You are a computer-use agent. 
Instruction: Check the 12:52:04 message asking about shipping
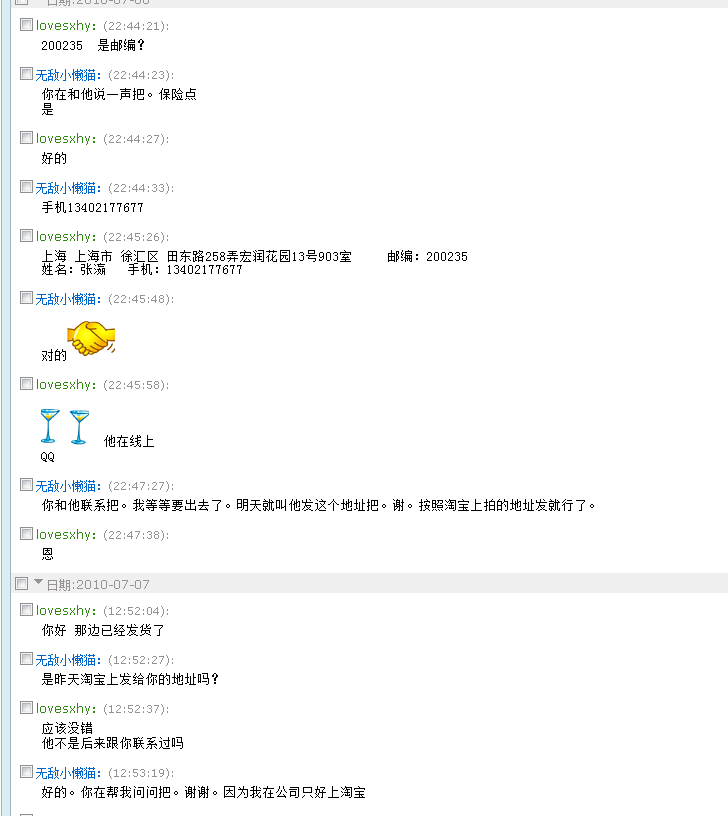[25, 609]
